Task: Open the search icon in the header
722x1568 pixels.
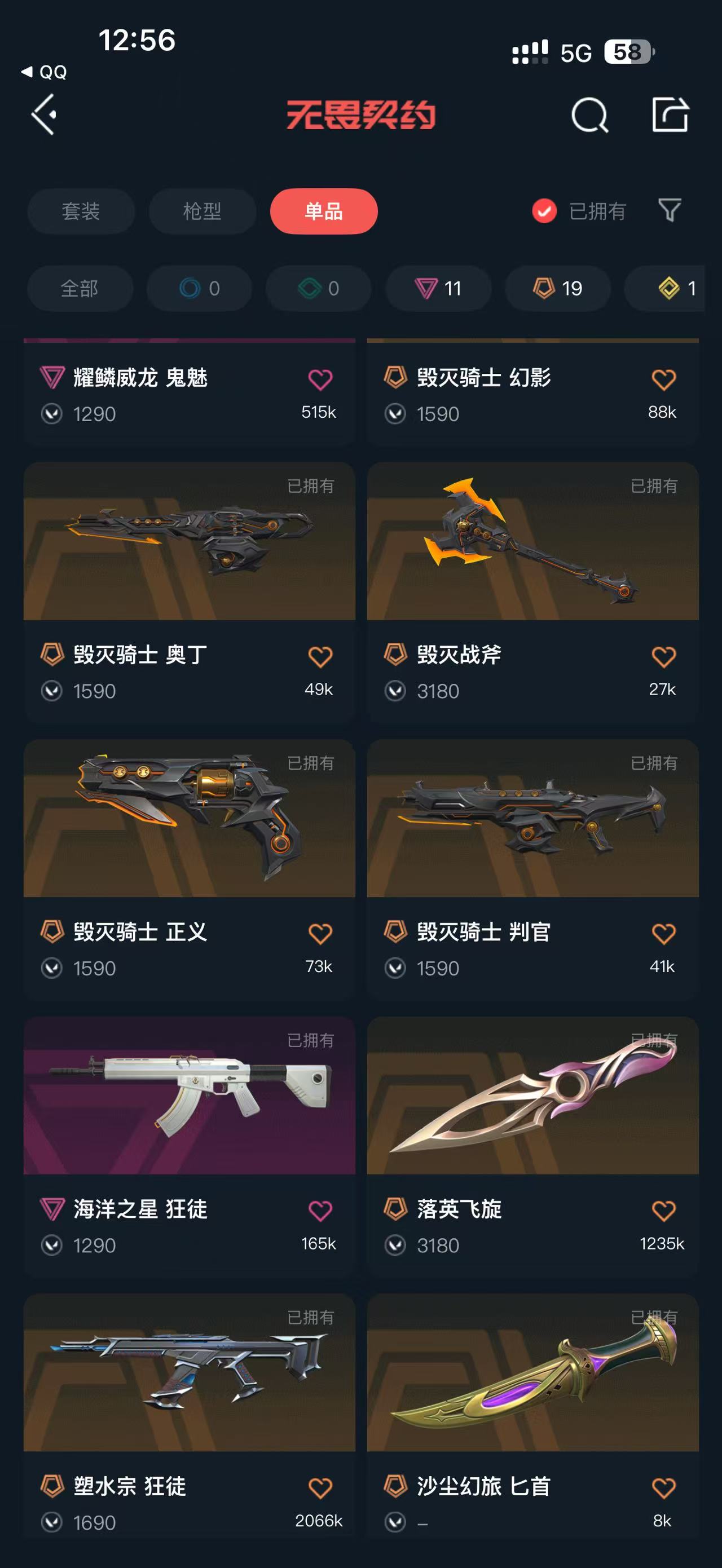Action: coord(589,114)
